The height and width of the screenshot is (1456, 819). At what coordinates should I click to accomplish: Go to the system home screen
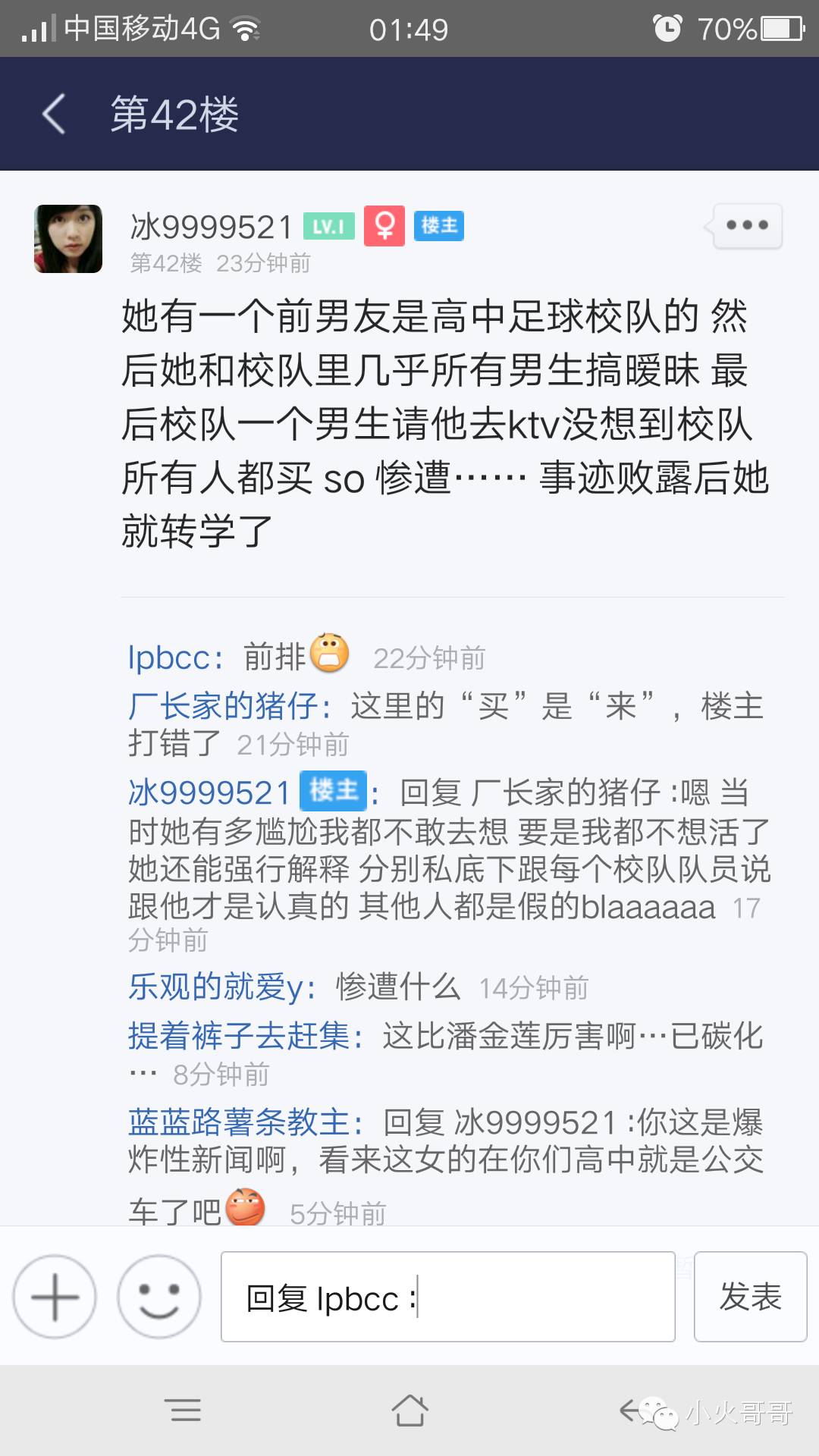(x=409, y=1410)
